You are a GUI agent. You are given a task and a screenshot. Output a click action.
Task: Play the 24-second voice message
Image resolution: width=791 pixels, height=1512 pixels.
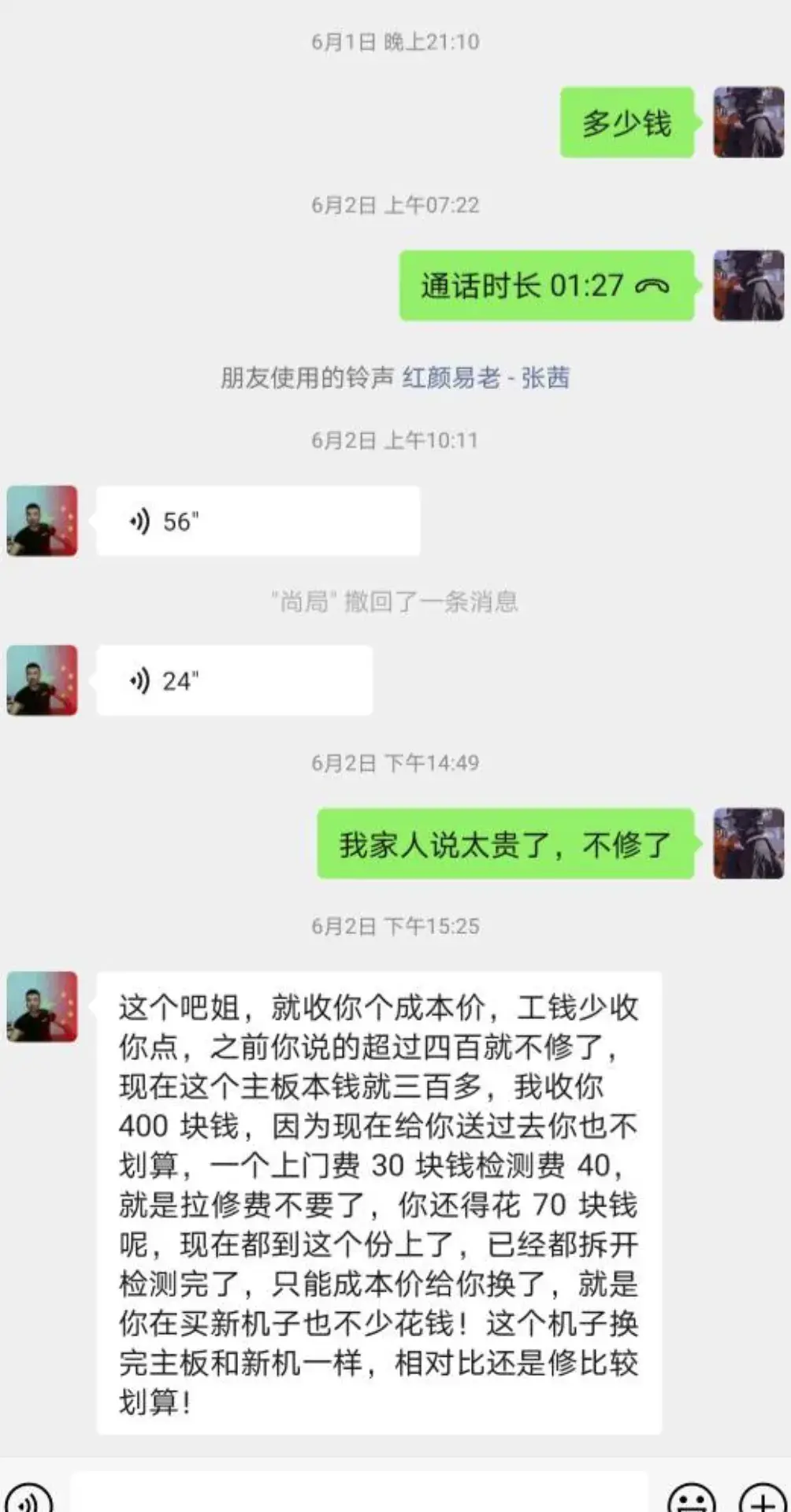point(235,680)
